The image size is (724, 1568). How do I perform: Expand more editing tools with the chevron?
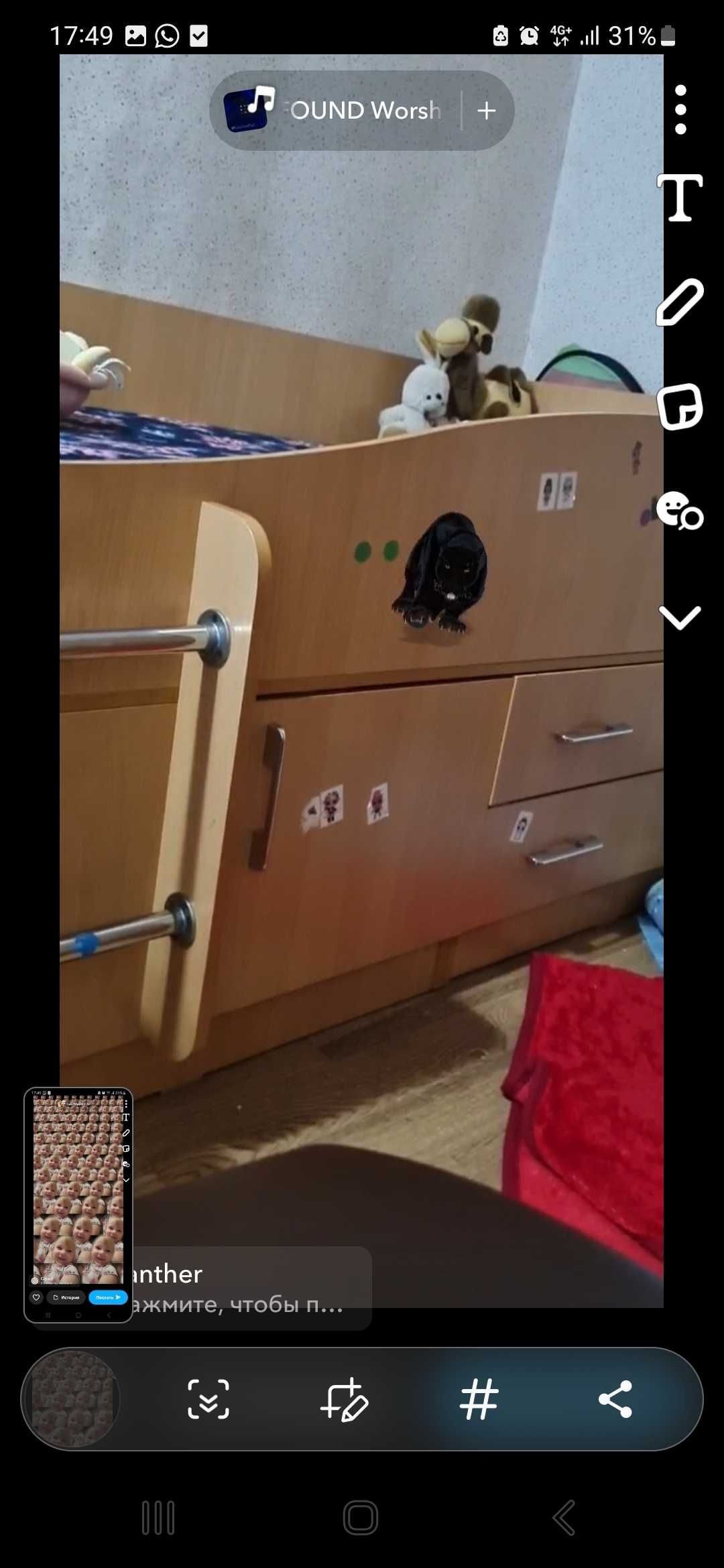click(680, 617)
